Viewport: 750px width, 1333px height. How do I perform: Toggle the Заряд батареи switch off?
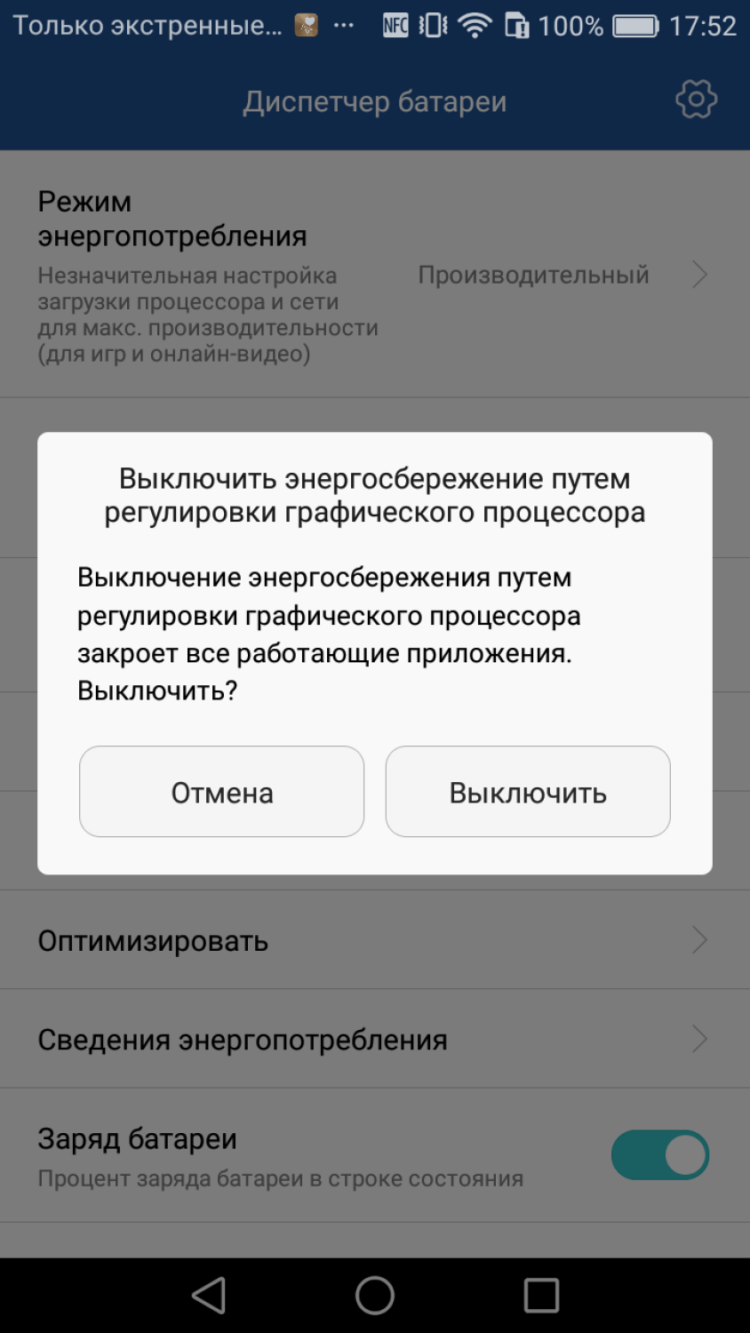pos(660,1153)
